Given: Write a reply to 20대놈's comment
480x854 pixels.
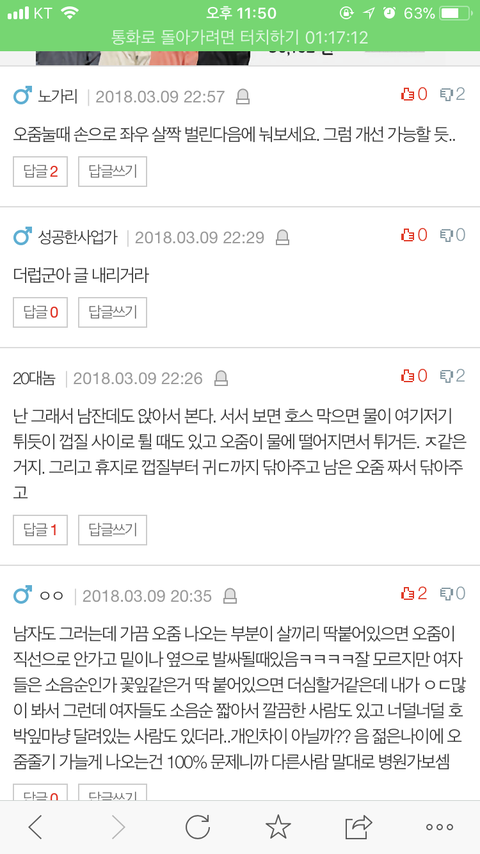Looking at the screenshot, I should 112,530.
